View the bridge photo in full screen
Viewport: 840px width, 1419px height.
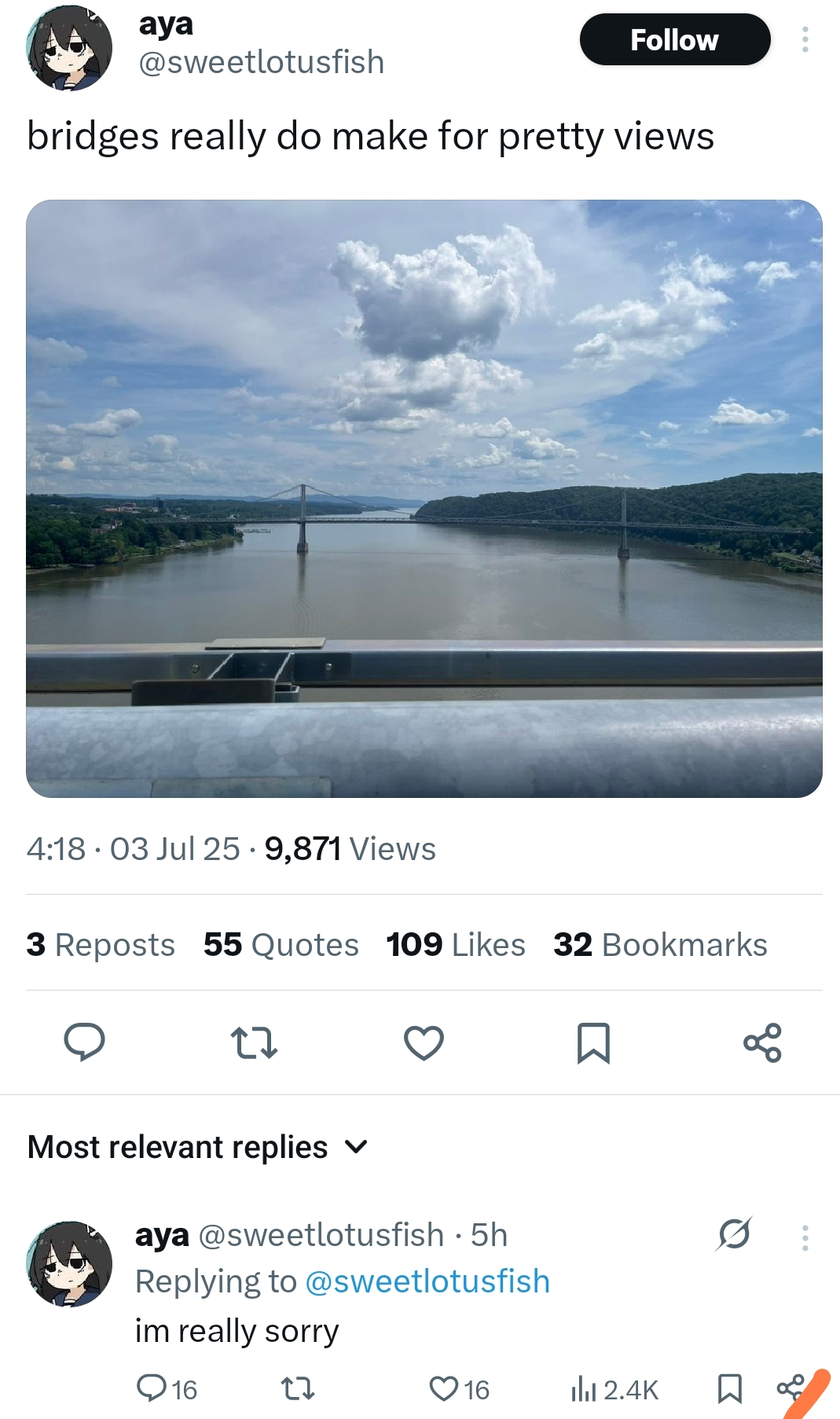tap(424, 498)
